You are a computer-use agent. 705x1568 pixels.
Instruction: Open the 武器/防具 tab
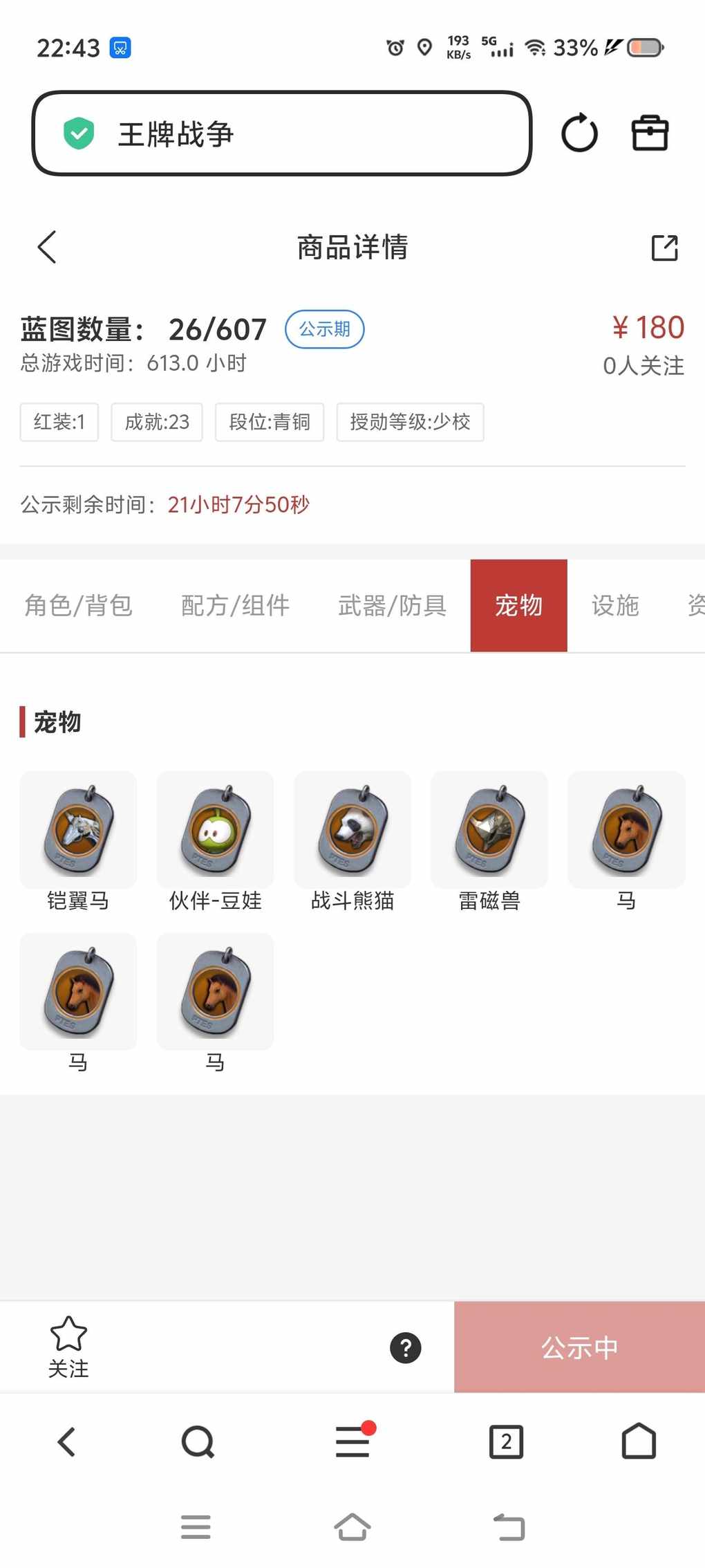click(392, 605)
